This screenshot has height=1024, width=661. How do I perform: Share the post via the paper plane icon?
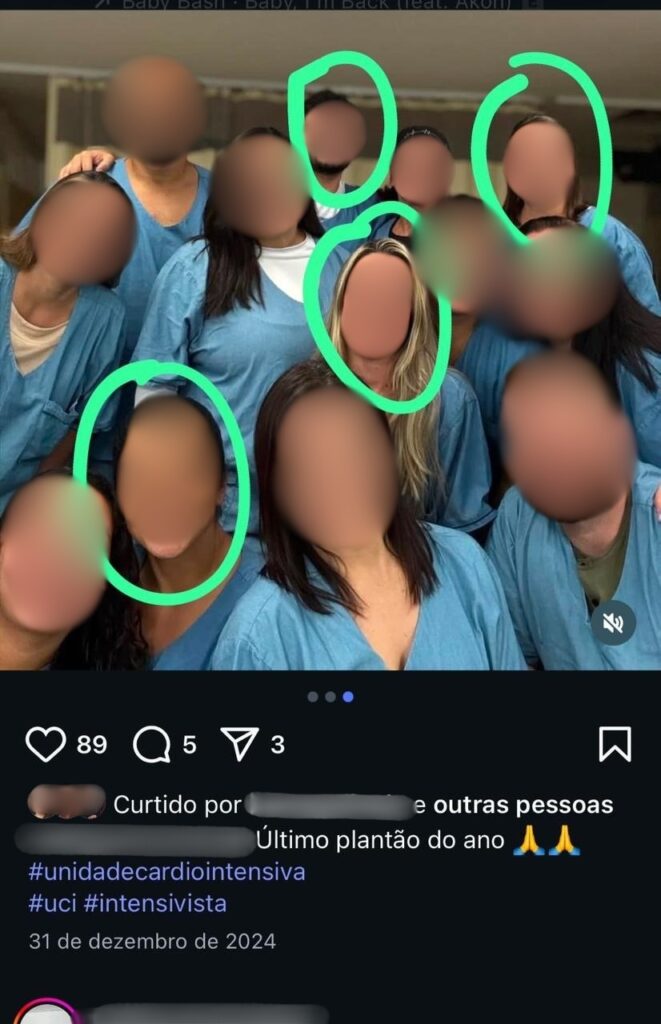click(240, 744)
